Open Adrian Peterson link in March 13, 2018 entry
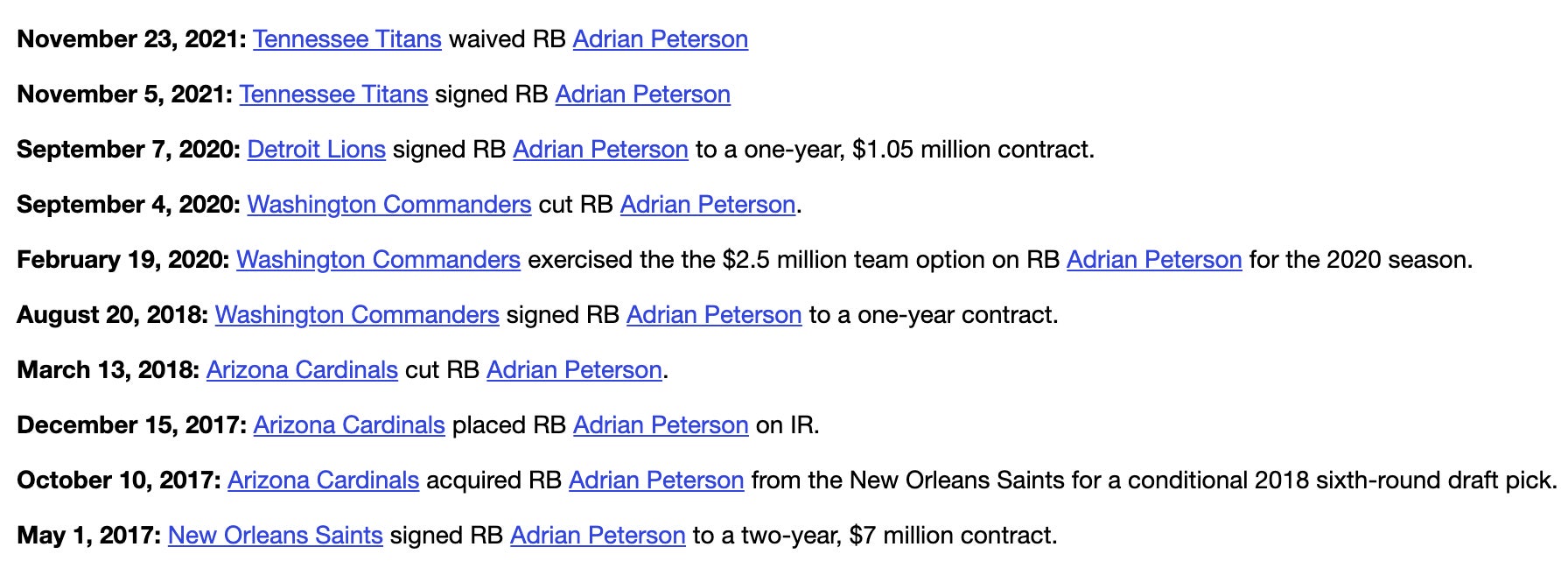1568x561 pixels. click(574, 370)
